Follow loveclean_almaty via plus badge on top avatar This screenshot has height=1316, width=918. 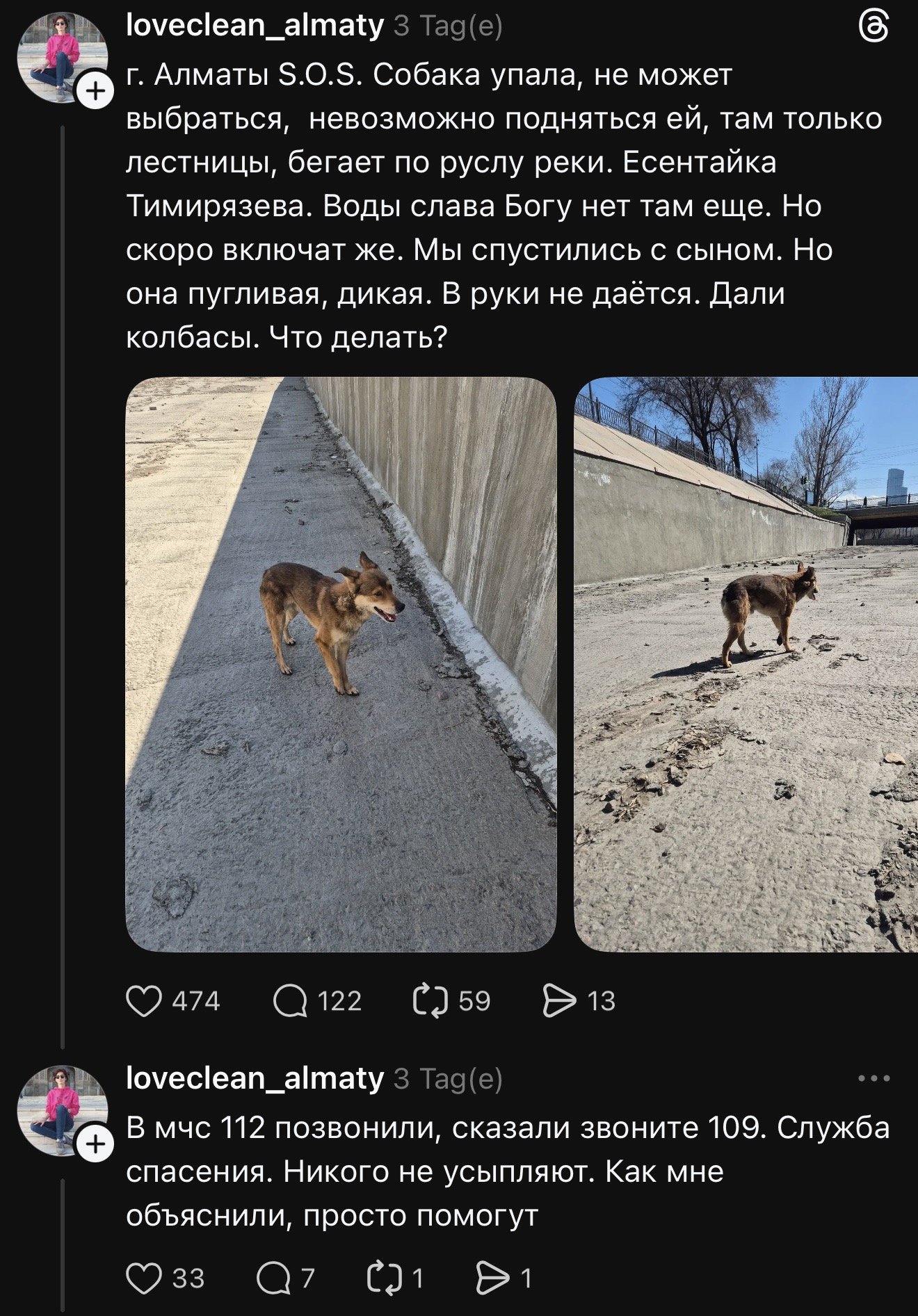coord(96,91)
